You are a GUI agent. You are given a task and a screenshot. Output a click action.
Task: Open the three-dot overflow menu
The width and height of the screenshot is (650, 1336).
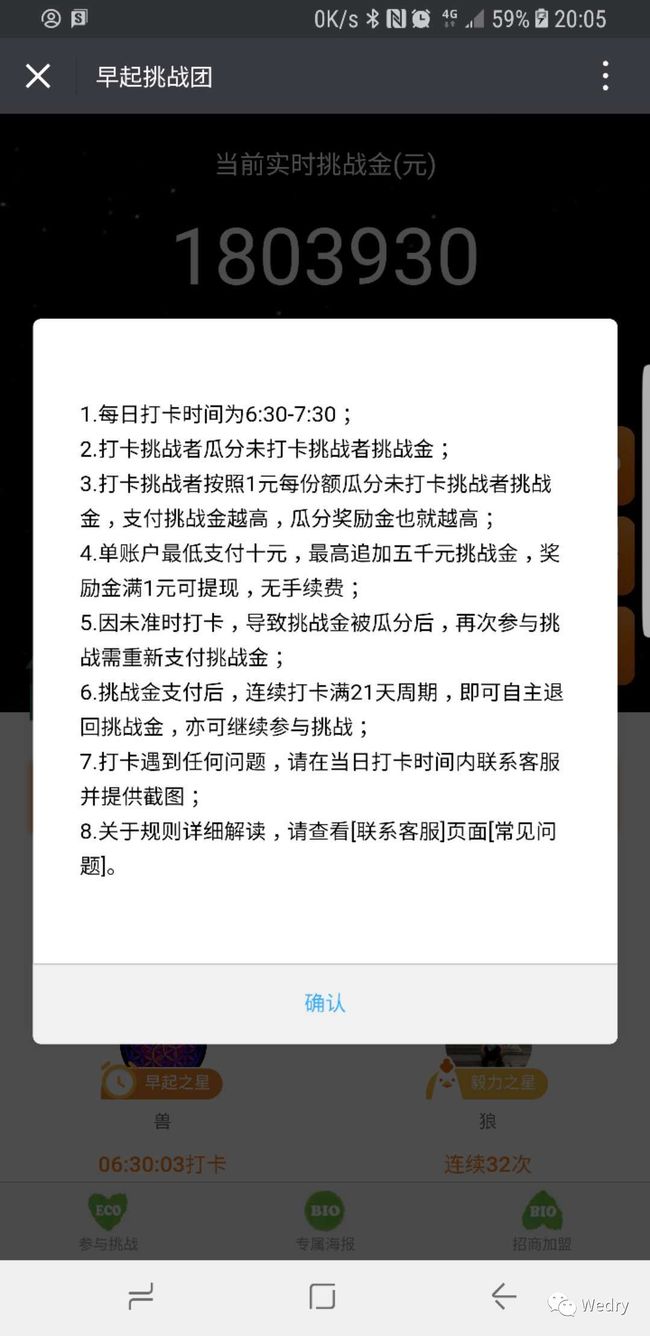(605, 76)
